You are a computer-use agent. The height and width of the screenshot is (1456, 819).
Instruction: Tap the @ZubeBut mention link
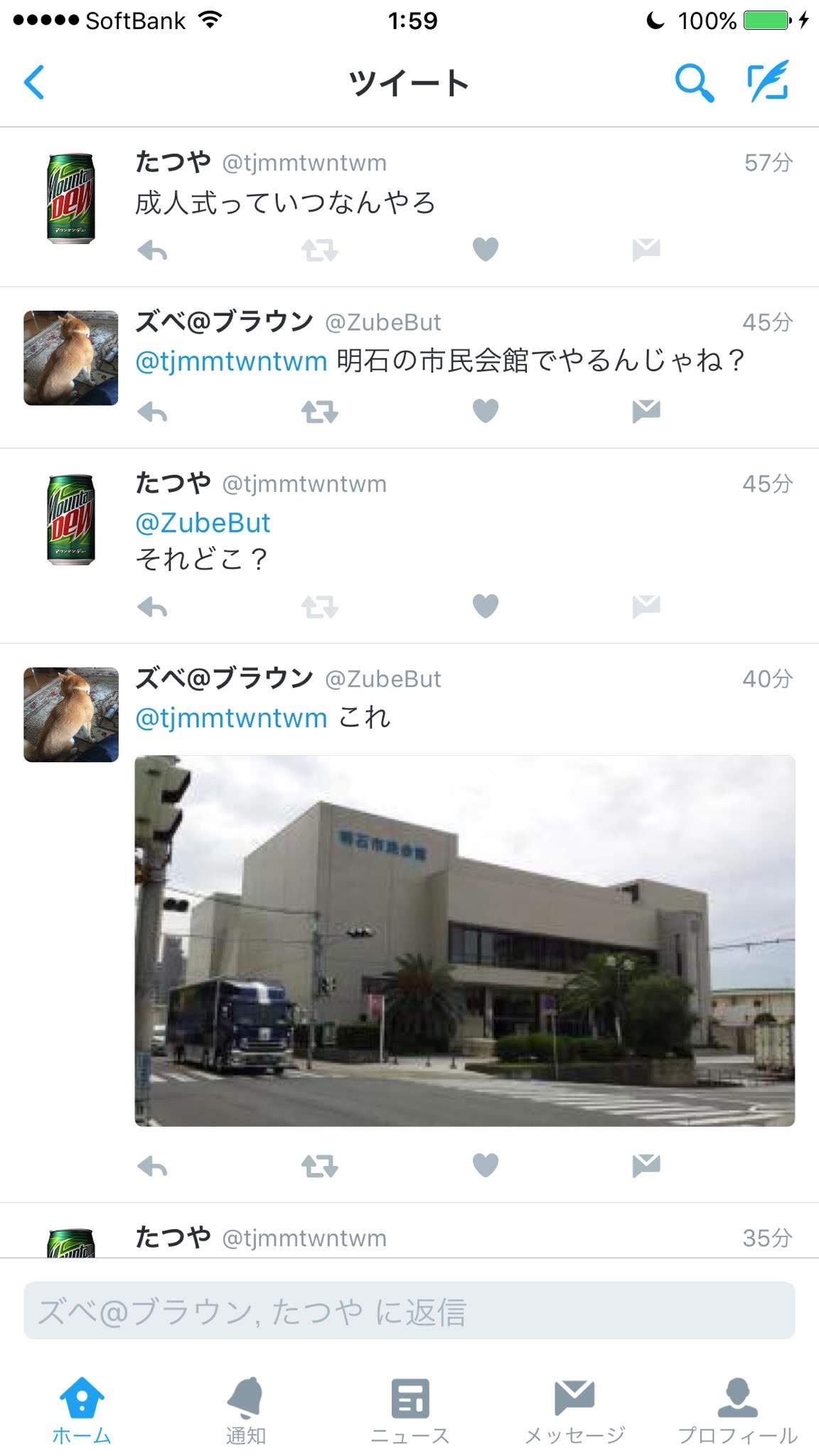(x=203, y=523)
